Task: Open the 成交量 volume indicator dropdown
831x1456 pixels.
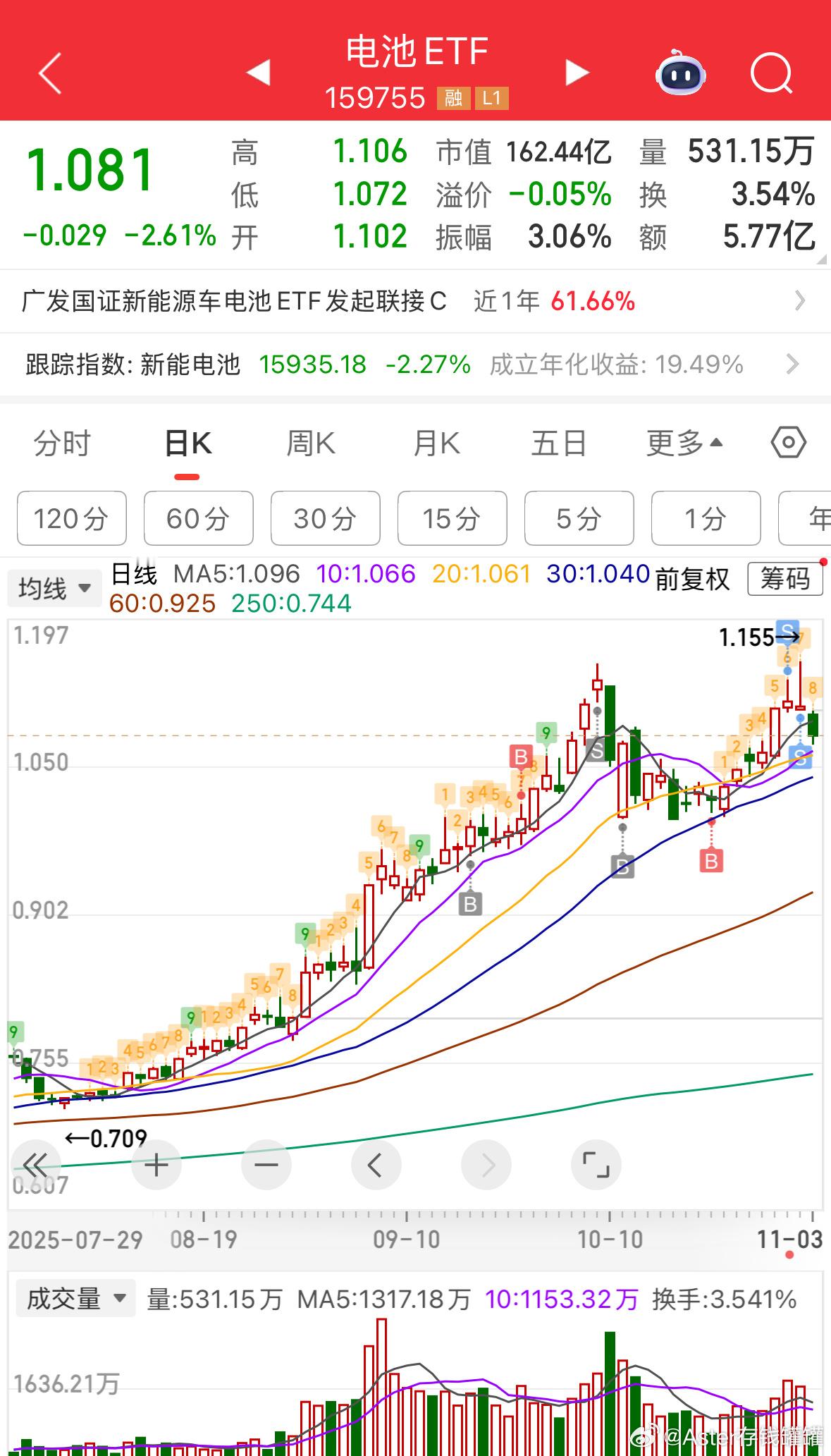Action: tap(75, 1298)
